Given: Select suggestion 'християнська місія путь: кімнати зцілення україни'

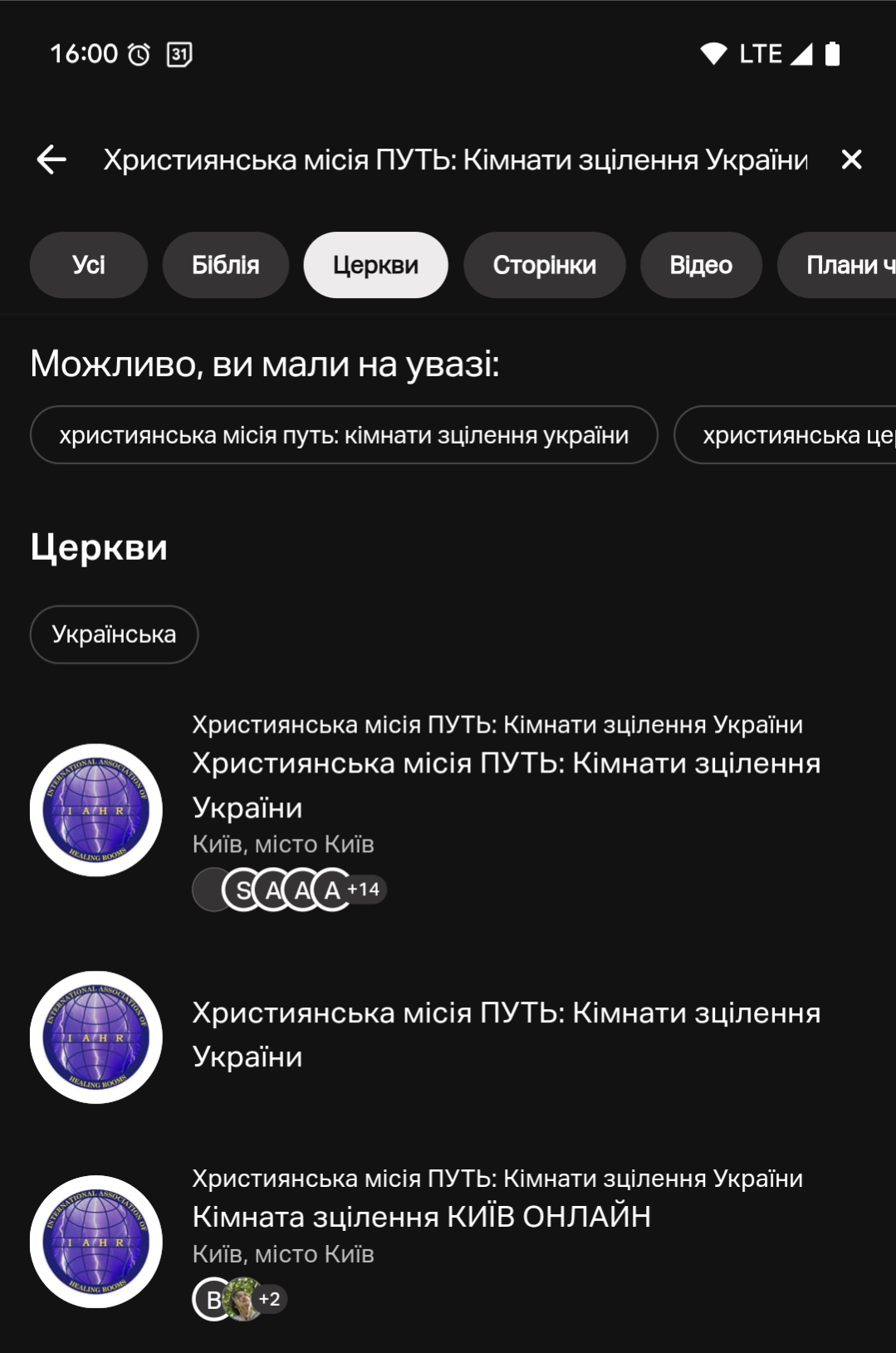Looking at the screenshot, I should click(x=344, y=435).
